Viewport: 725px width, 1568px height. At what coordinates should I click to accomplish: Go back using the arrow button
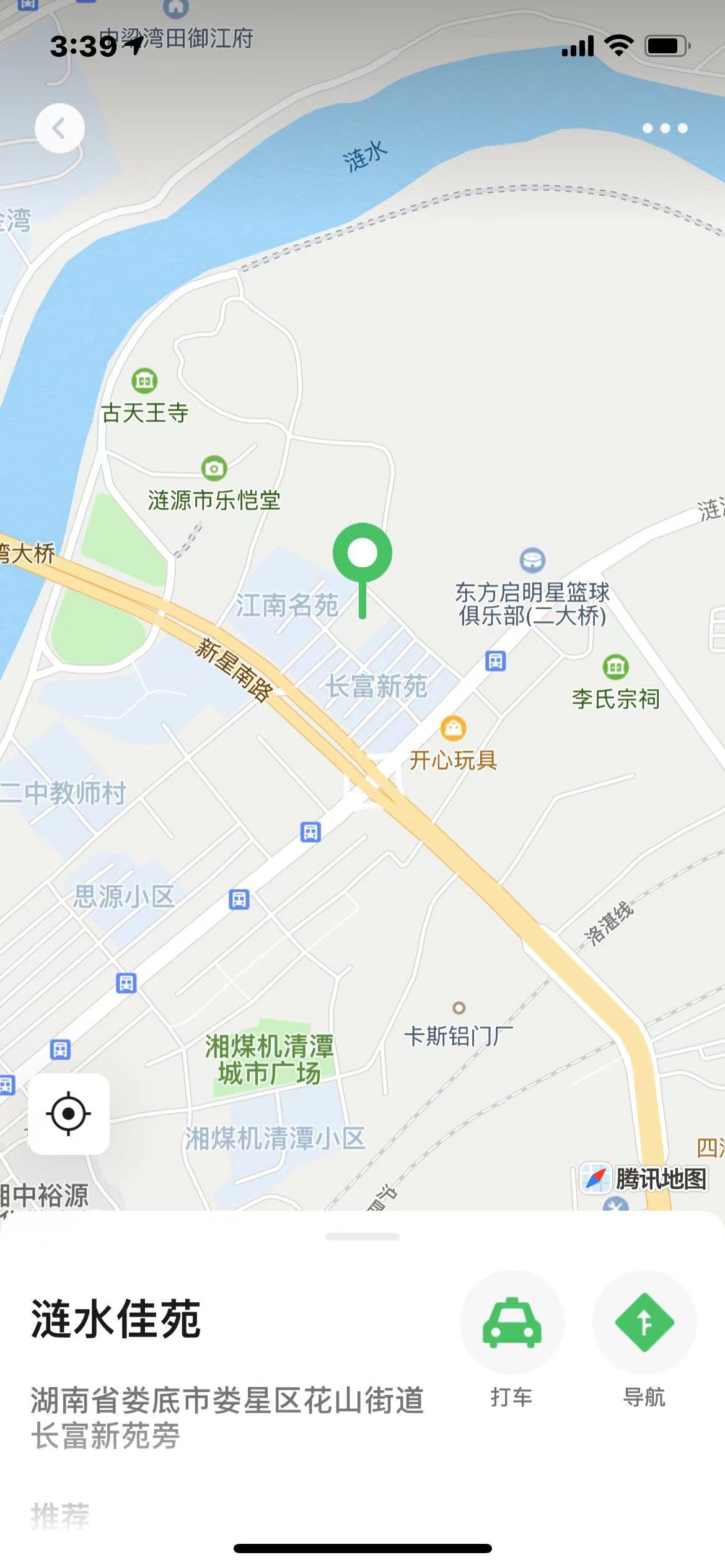click(x=59, y=128)
